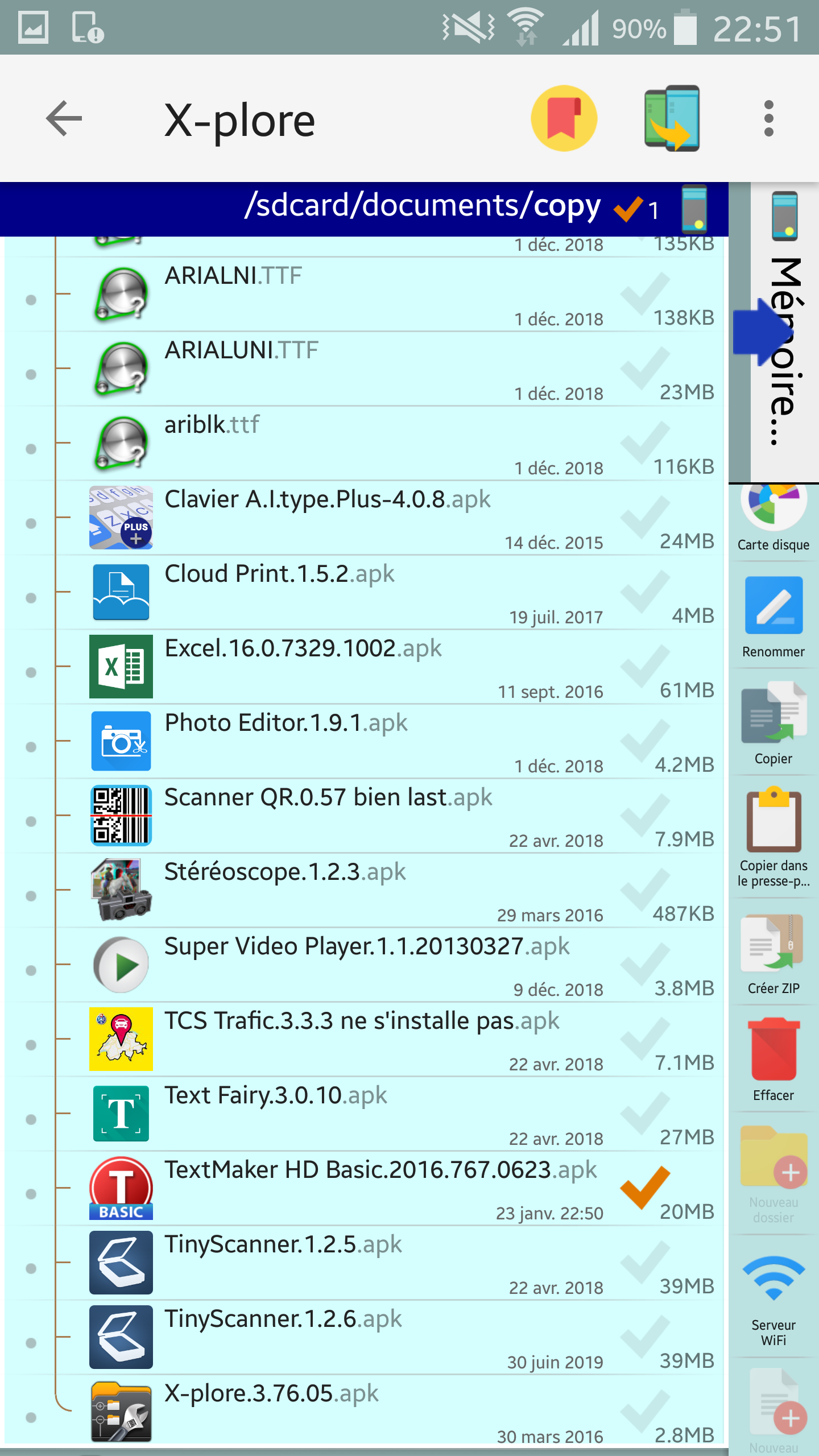Create a ZIP with Créer ZIP
Screen dimensions: 819x1456
[773, 953]
